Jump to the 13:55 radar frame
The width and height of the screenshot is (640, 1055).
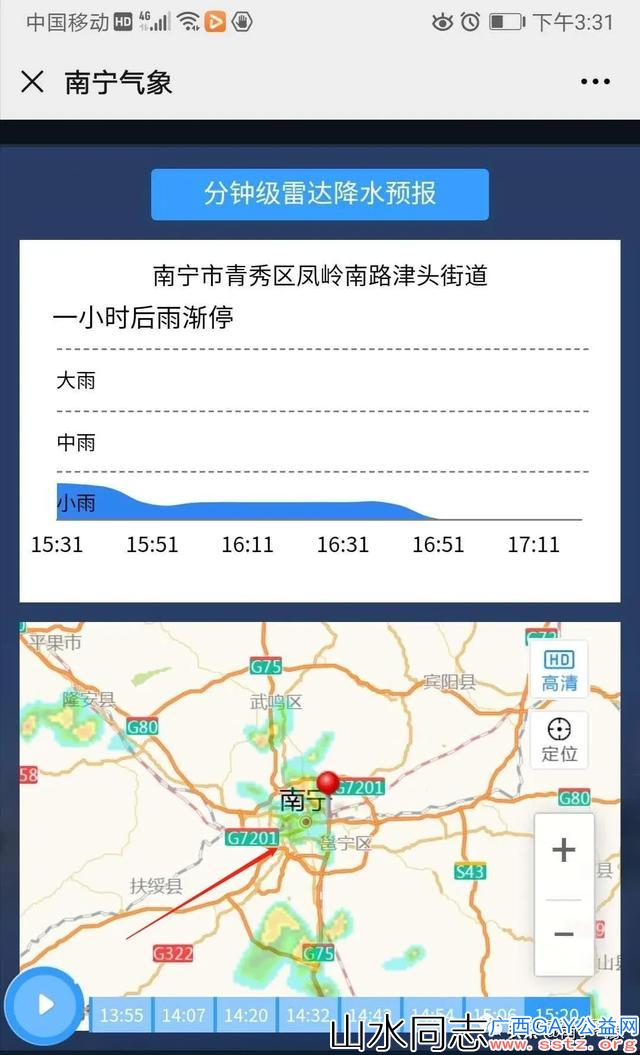[x=121, y=1015]
